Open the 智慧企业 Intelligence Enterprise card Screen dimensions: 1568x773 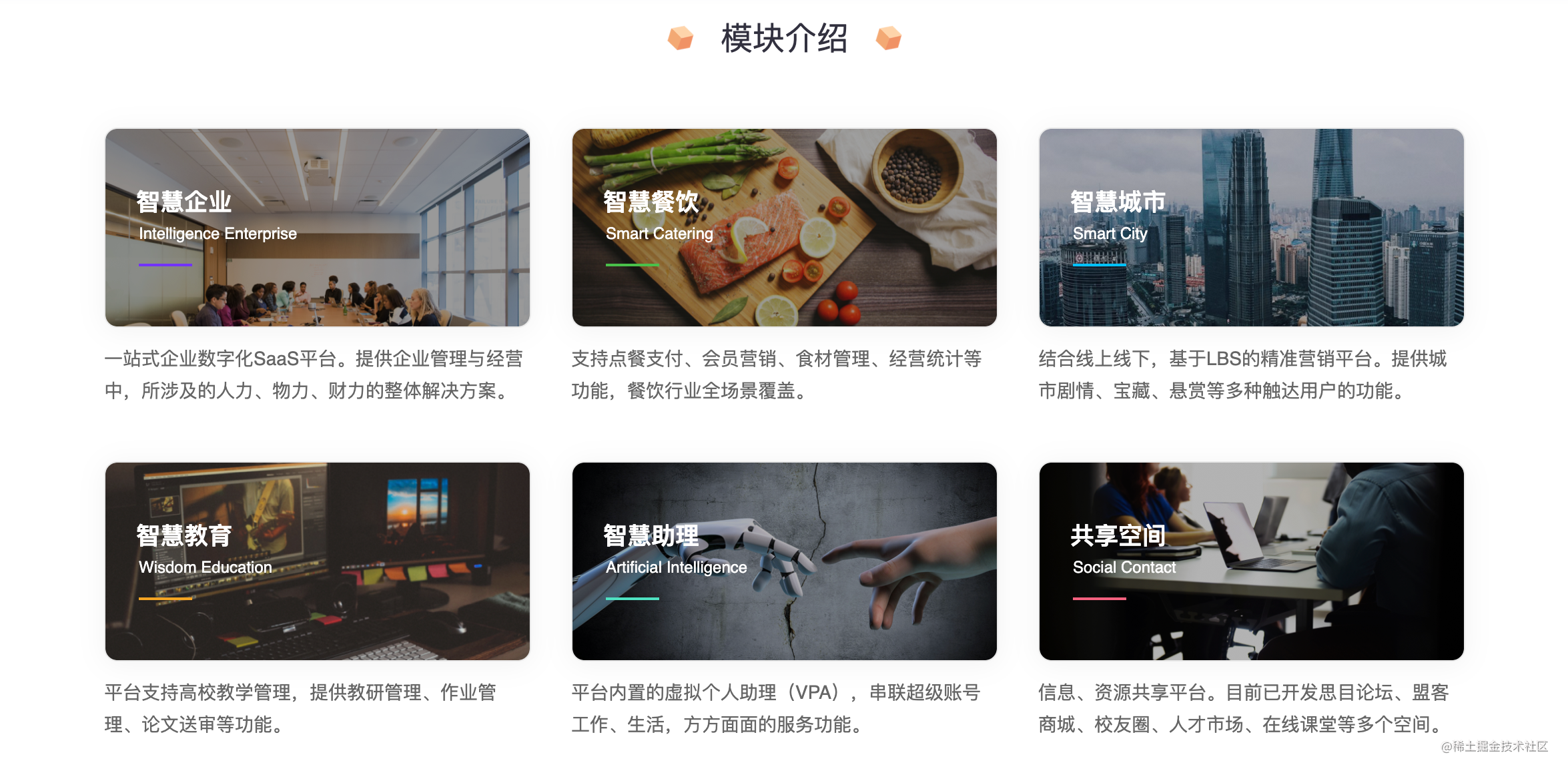[x=317, y=228]
